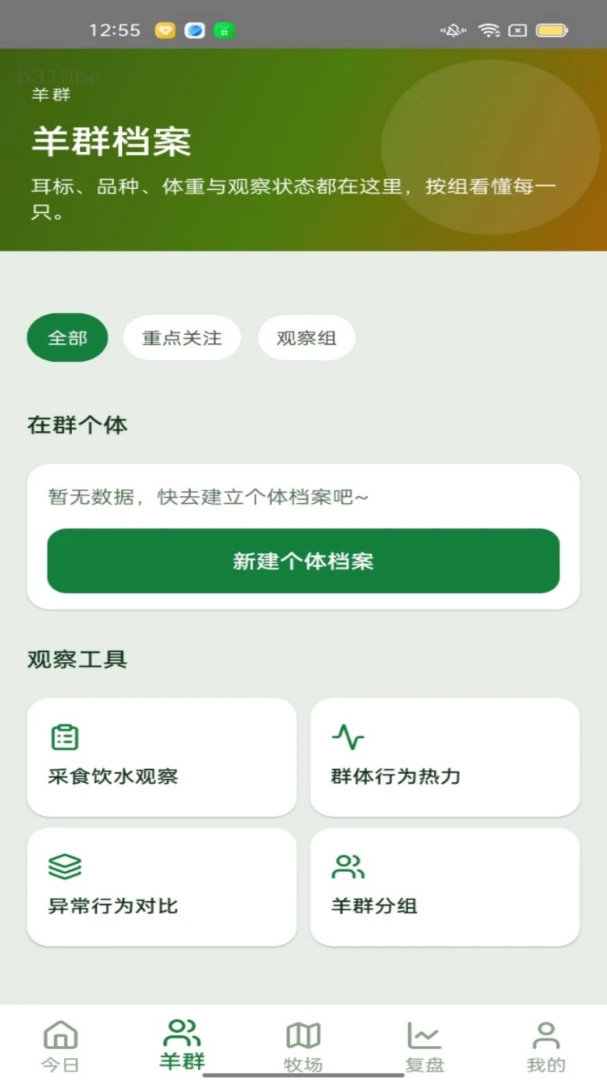The height and width of the screenshot is (1080, 607).
Task: Tap the 新建个体档案 button
Action: (x=303, y=561)
